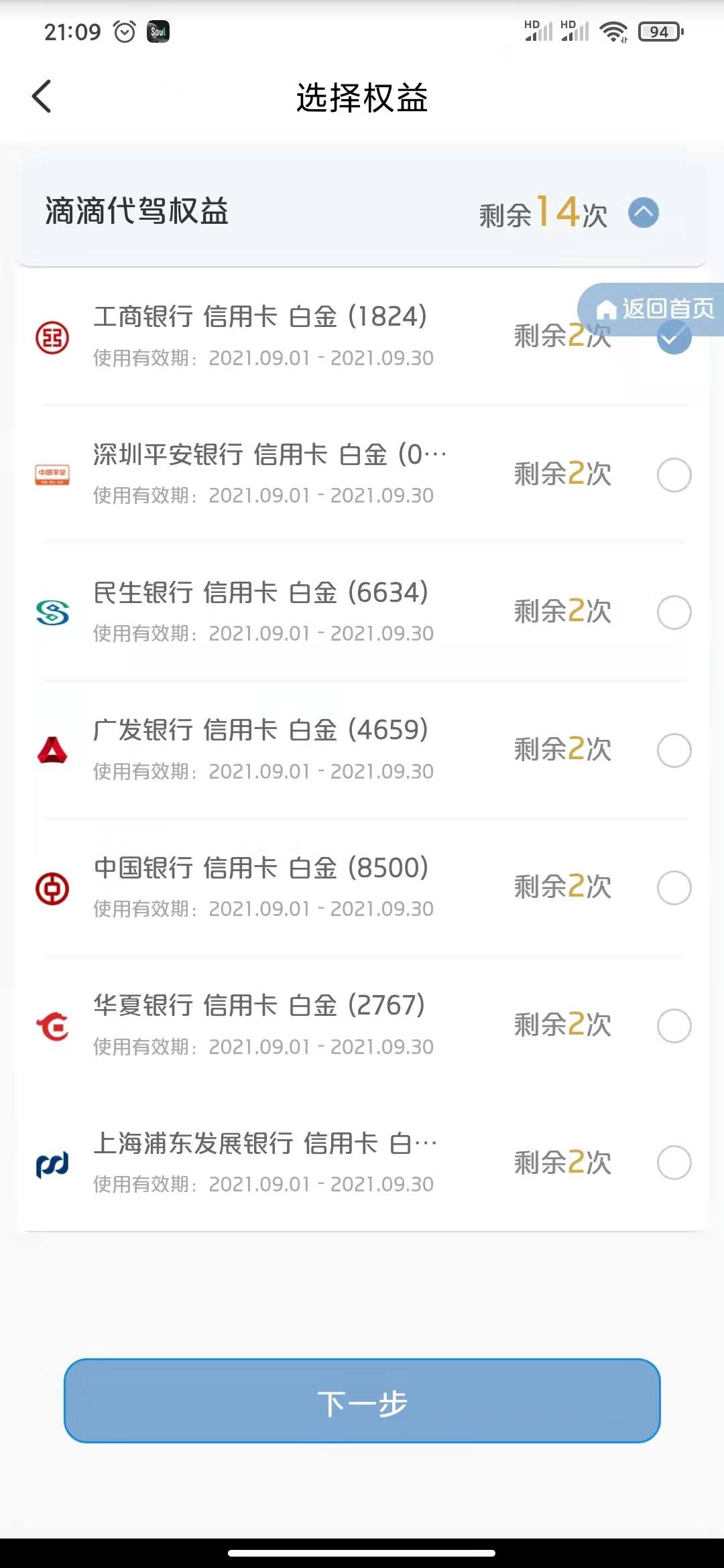Go back using the top-left arrow

click(x=42, y=96)
